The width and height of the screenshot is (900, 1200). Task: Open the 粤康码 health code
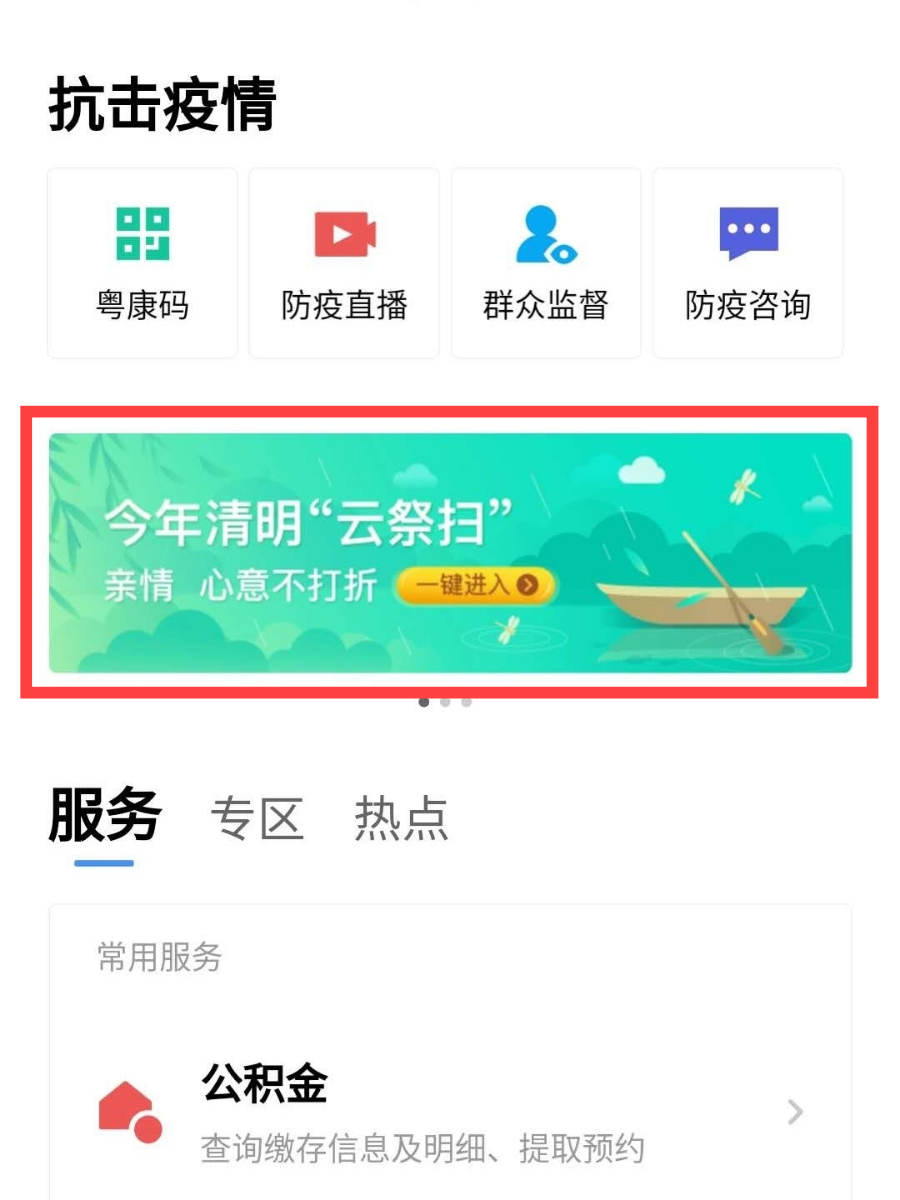(142, 263)
